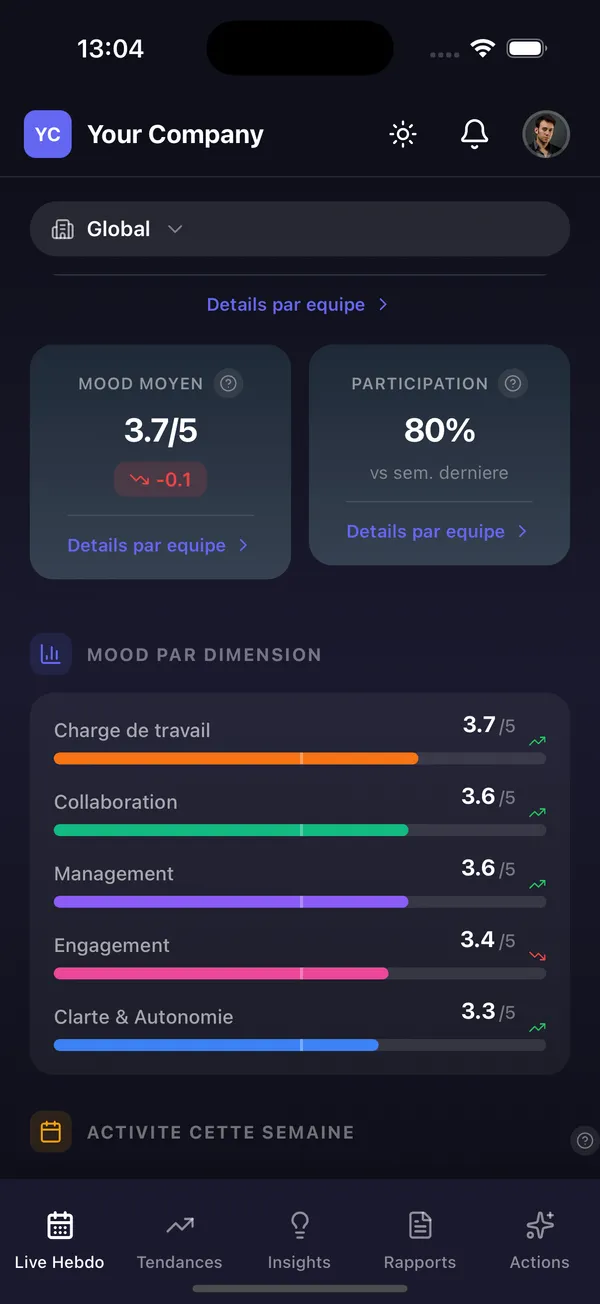
Task: Expand the Global scope dropdown
Action: tap(300, 229)
